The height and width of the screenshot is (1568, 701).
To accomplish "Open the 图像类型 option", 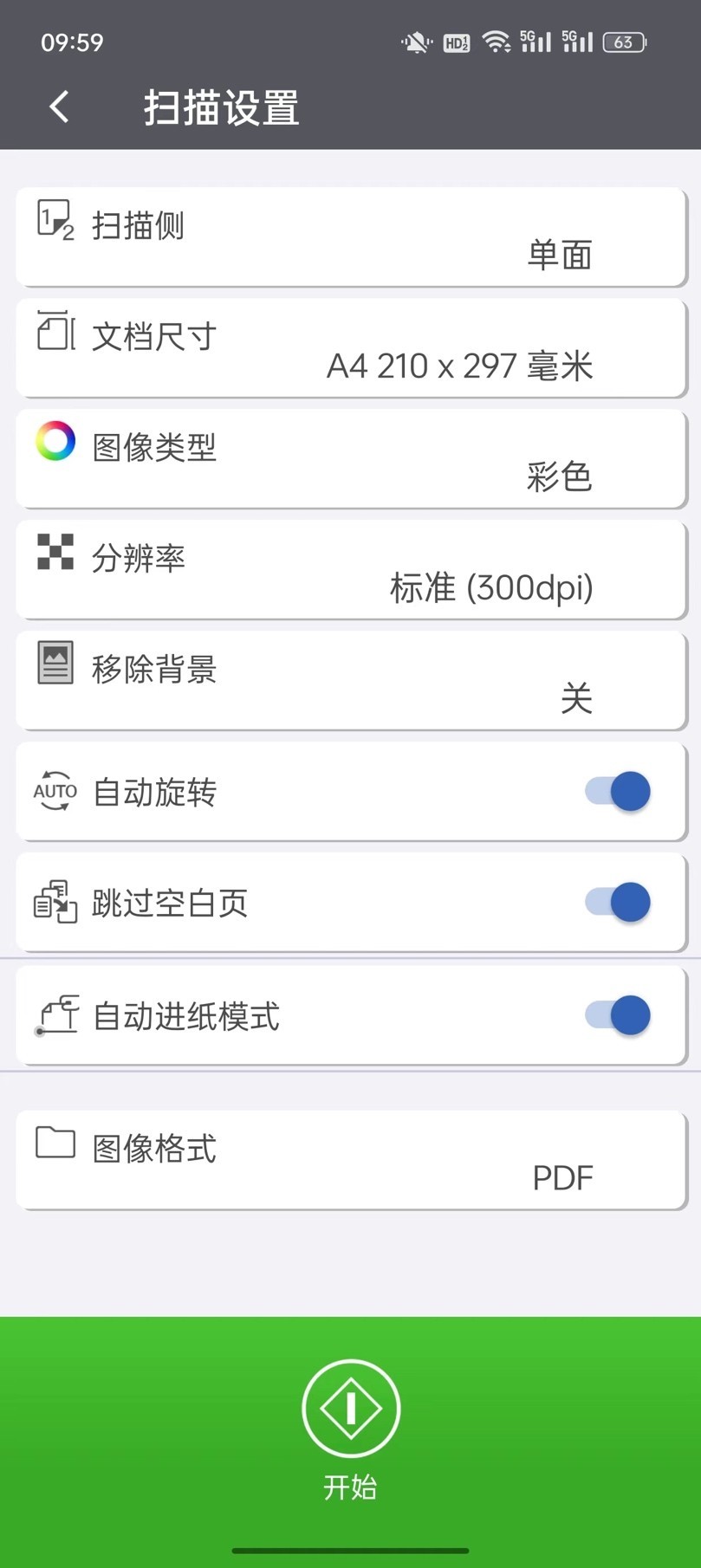I will click(351, 459).
